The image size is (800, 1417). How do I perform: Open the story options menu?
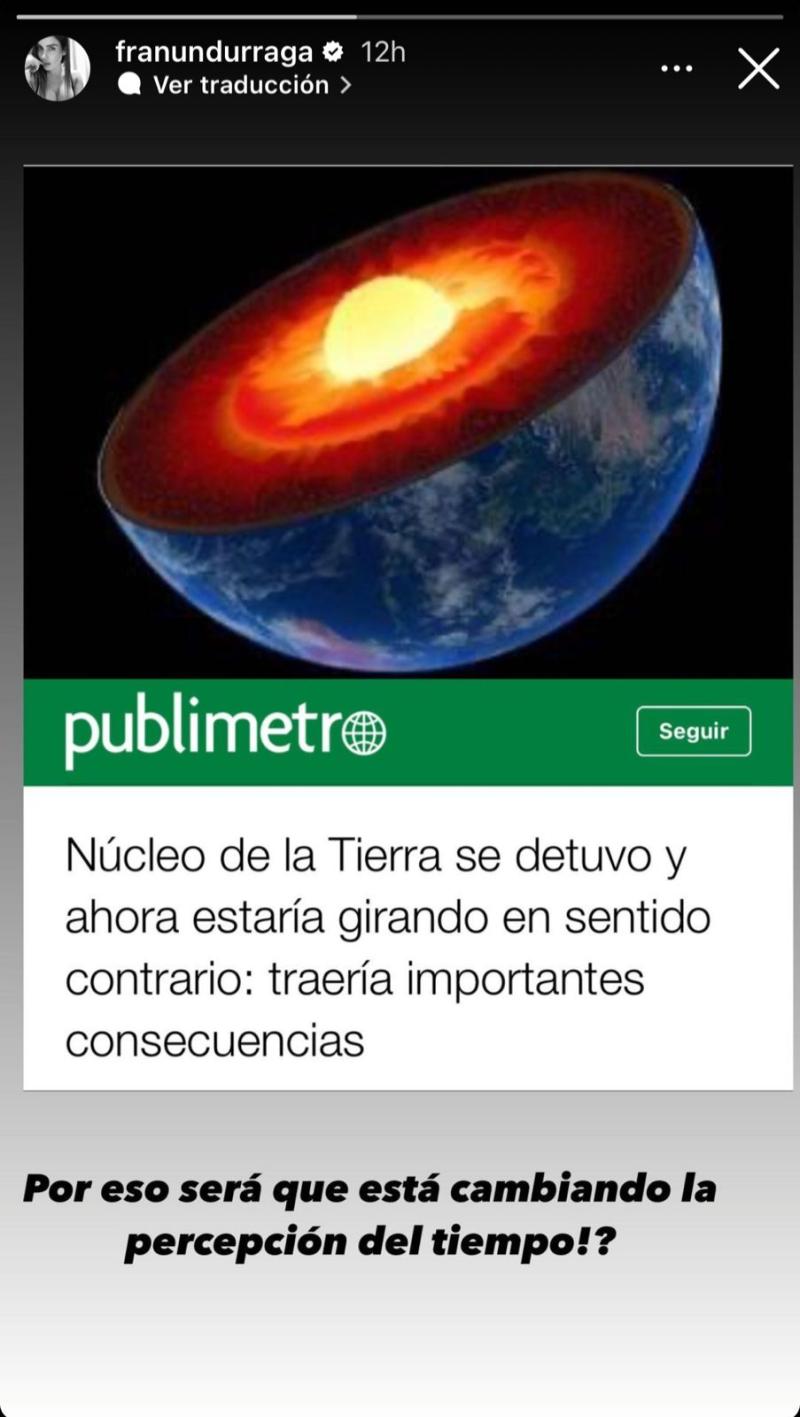point(677,69)
